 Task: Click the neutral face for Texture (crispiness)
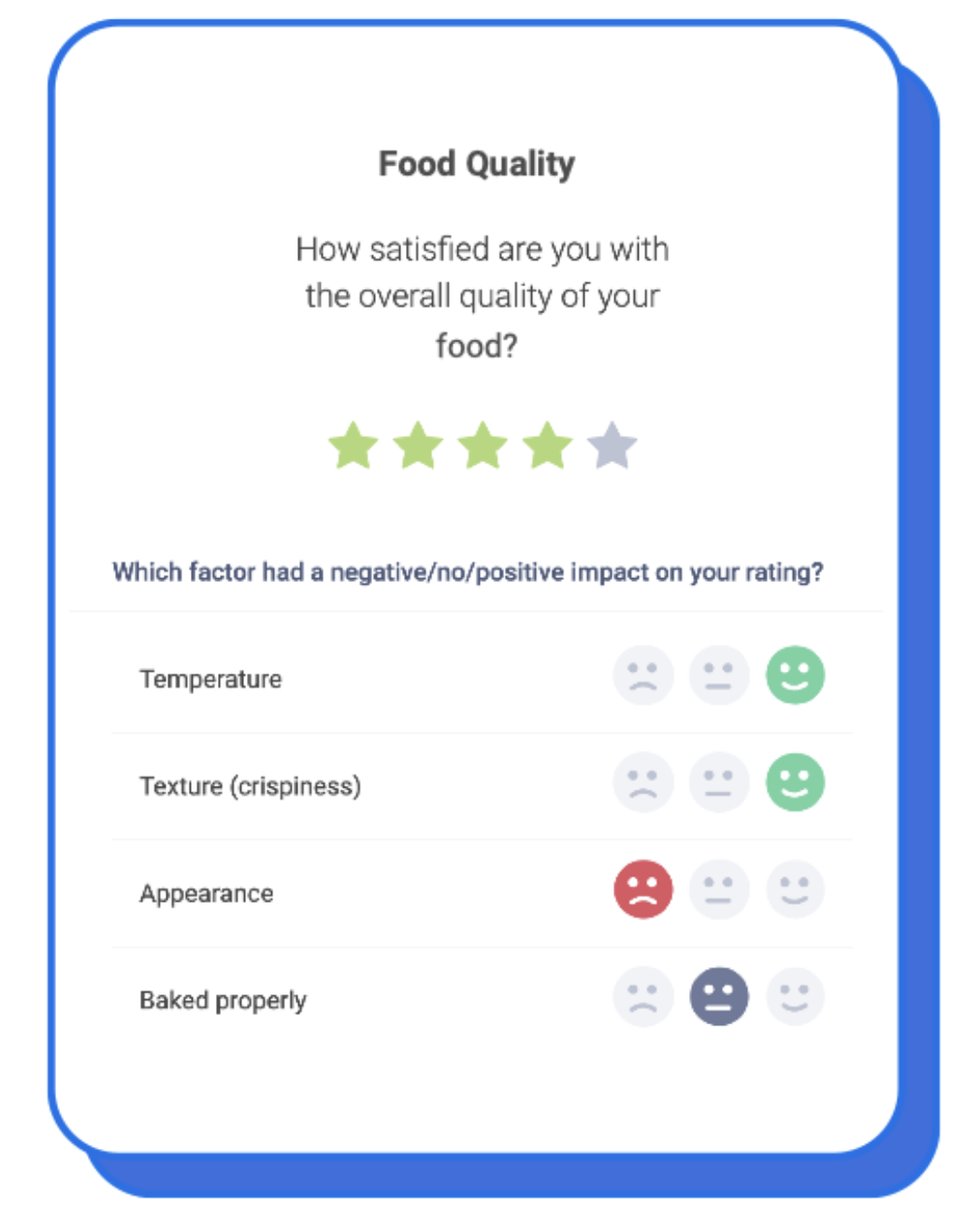[x=718, y=783]
